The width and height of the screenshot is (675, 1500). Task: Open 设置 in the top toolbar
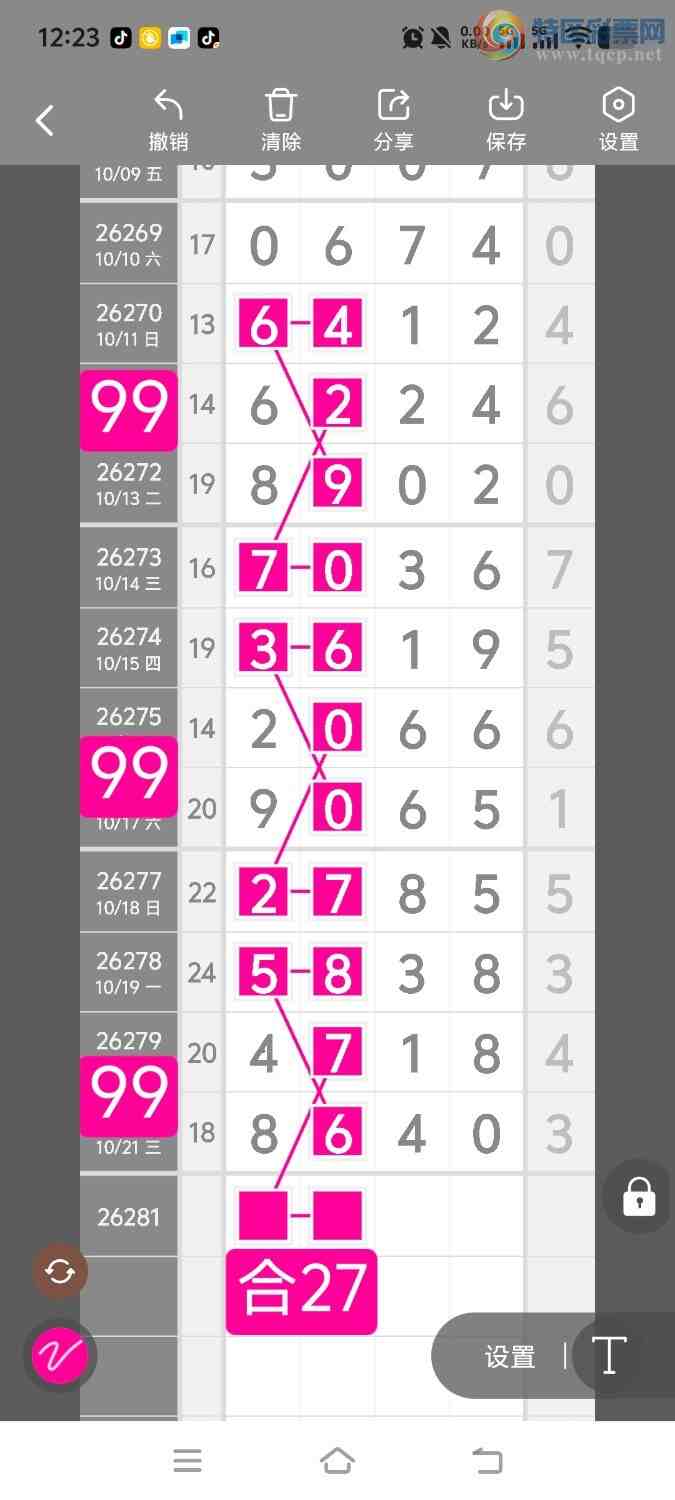click(x=619, y=121)
